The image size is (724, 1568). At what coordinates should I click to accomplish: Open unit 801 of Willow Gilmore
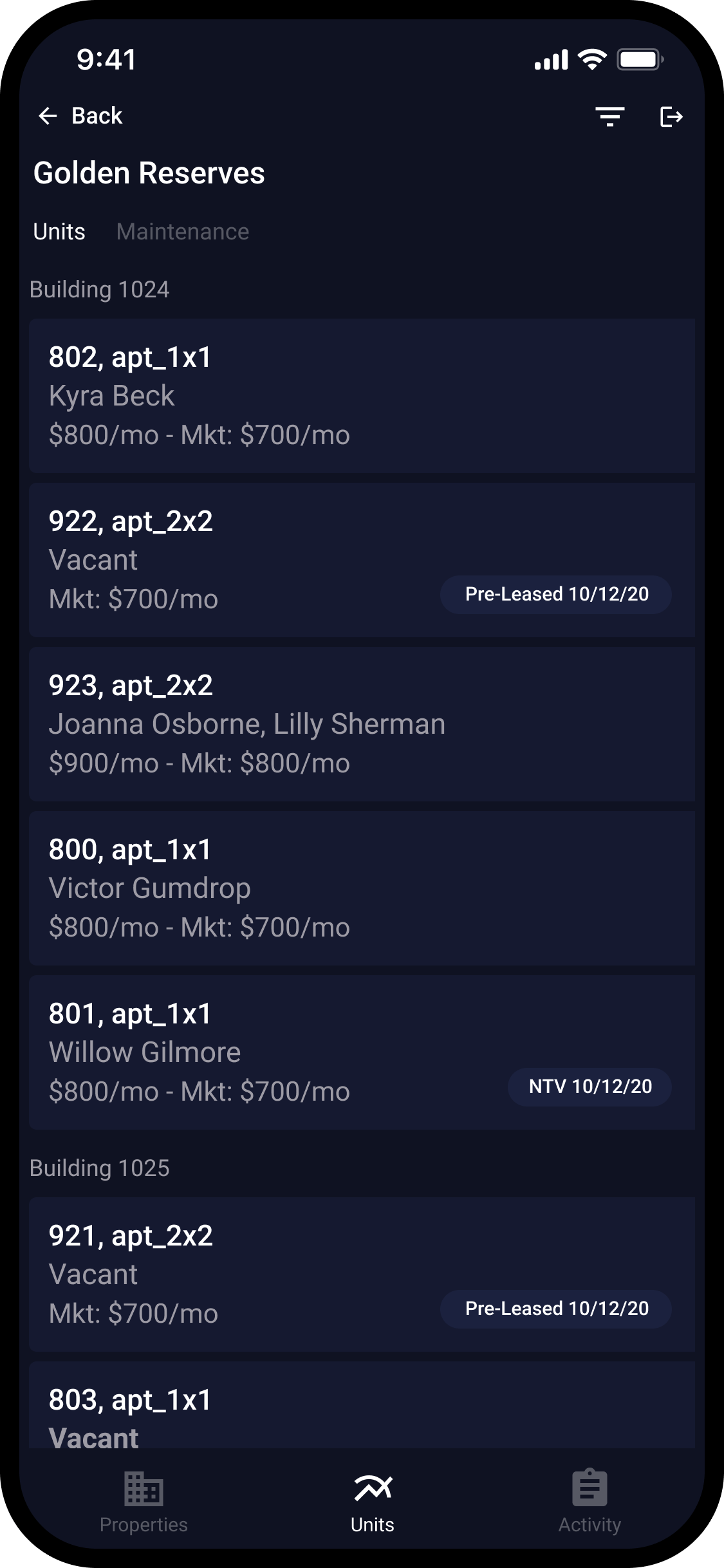click(362, 1052)
